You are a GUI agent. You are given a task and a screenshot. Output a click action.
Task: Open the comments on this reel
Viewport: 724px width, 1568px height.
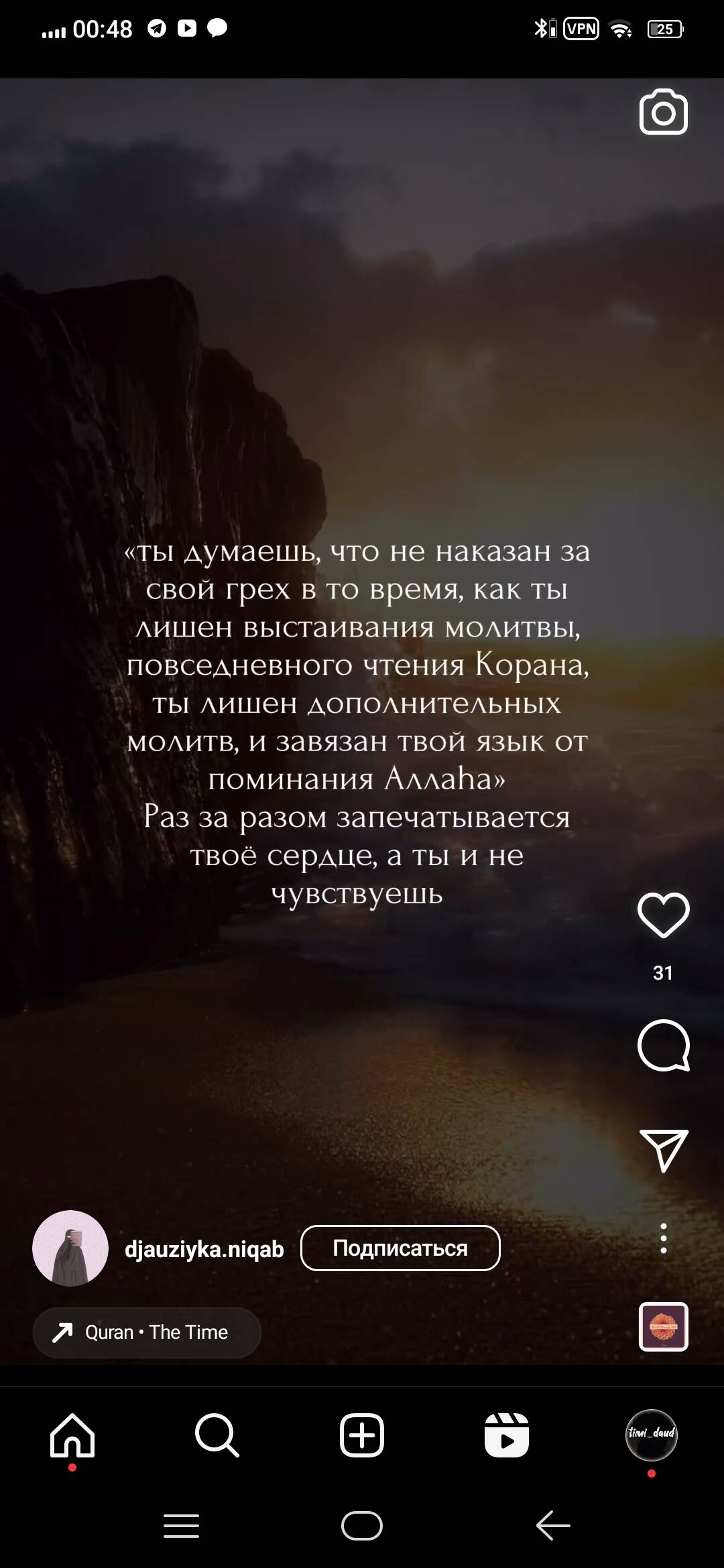[x=663, y=1045]
